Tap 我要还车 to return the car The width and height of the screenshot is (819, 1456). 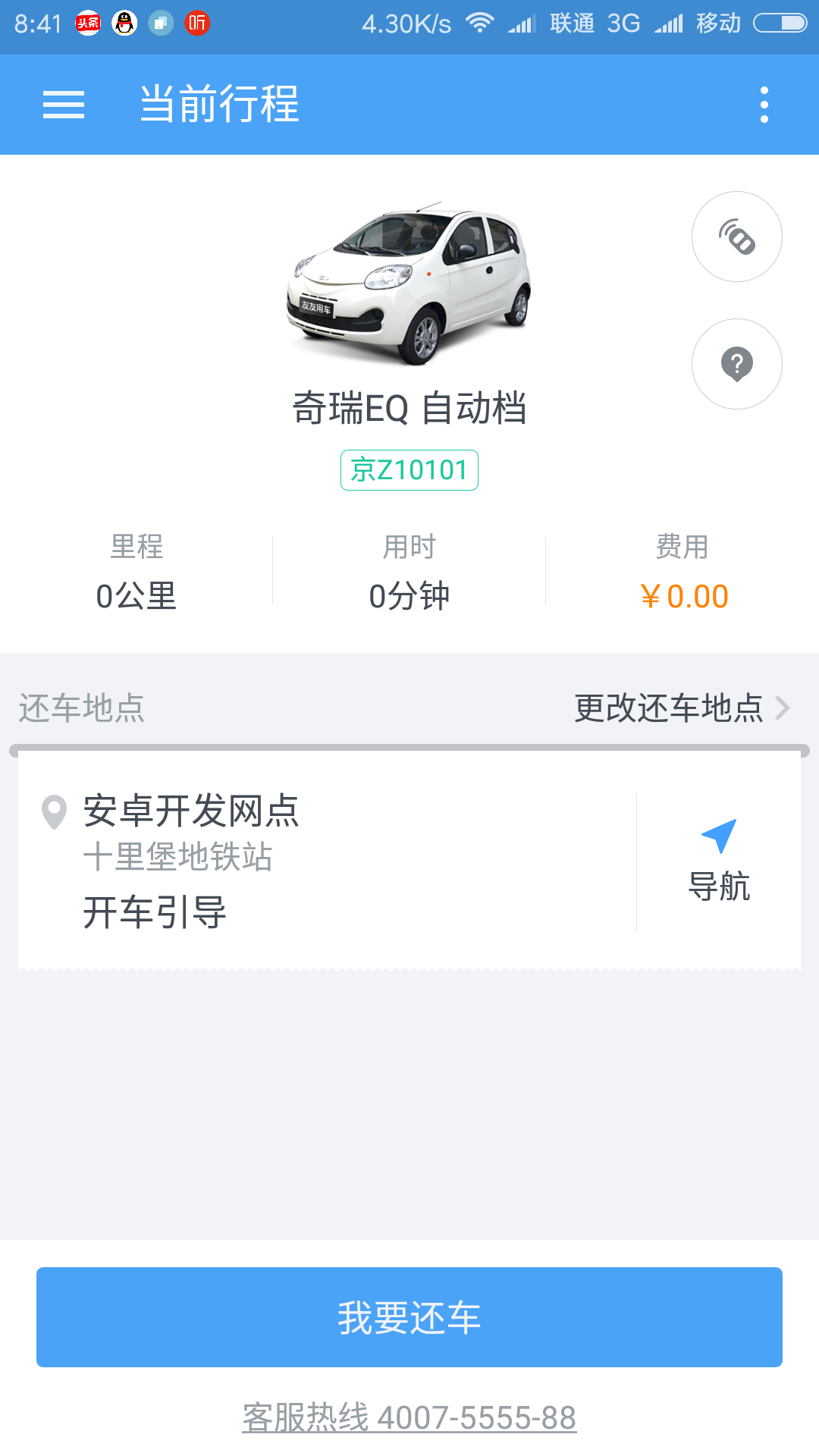point(409,1317)
